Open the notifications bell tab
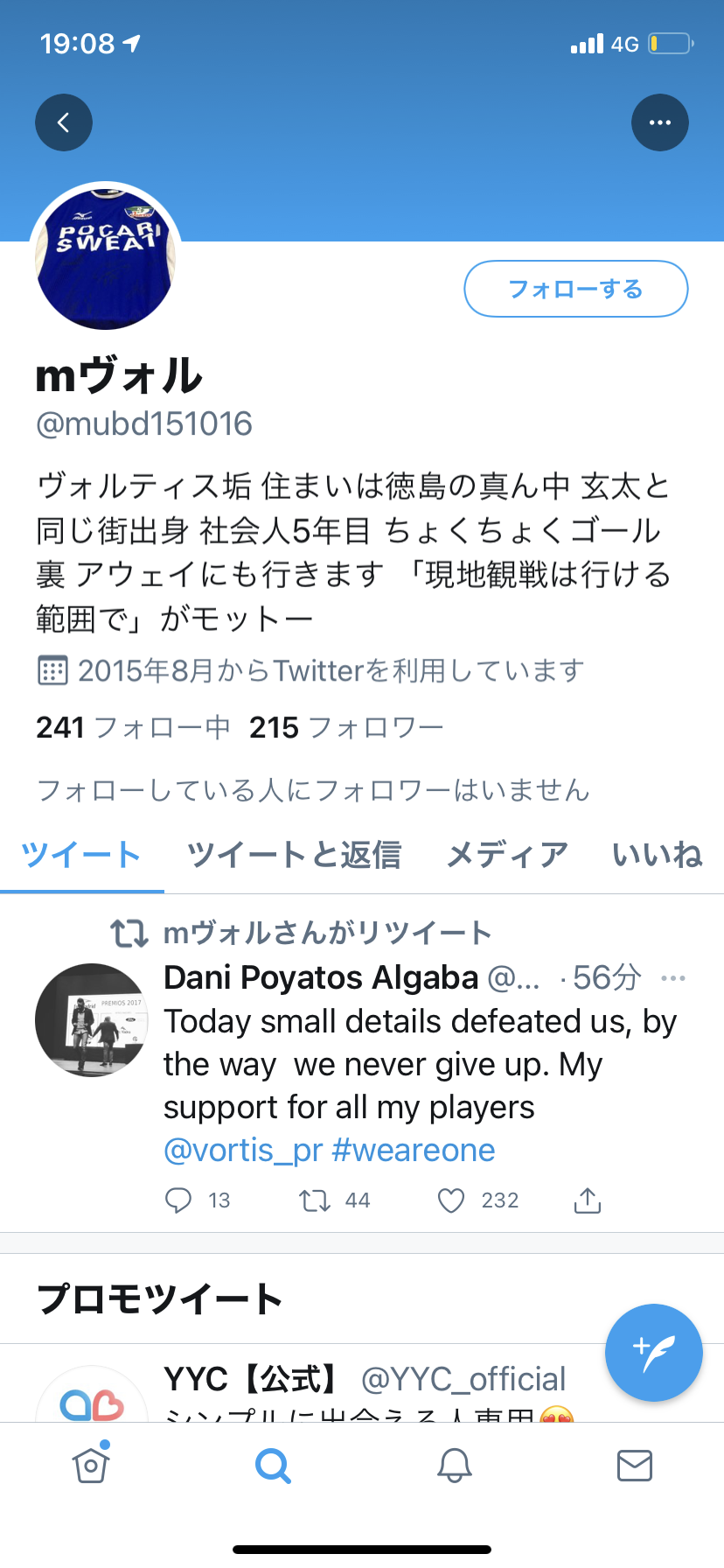This screenshot has height=1568, width=724. coord(454,1465)
